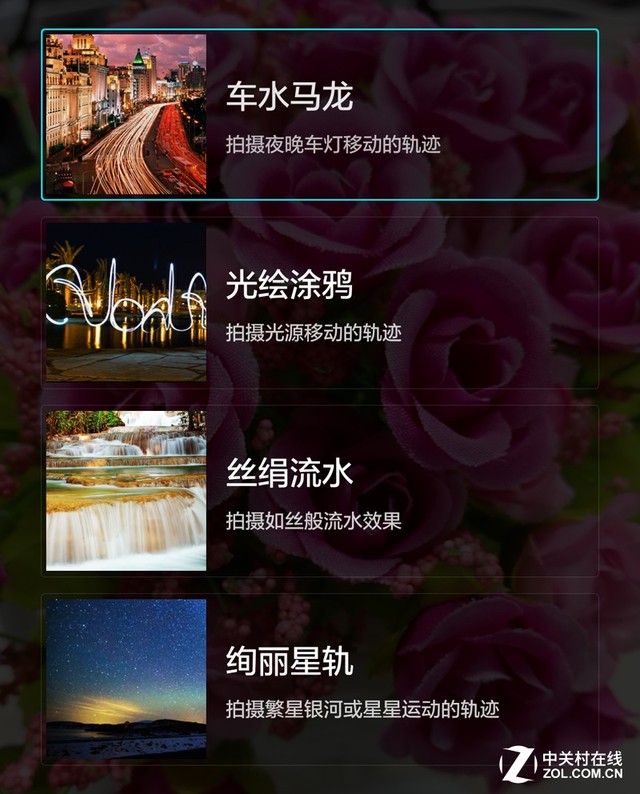Pick the 绚丽星轨 star trails mode
Image resolution: width=640 pixels, height=794 pixels.
(320, 680)
